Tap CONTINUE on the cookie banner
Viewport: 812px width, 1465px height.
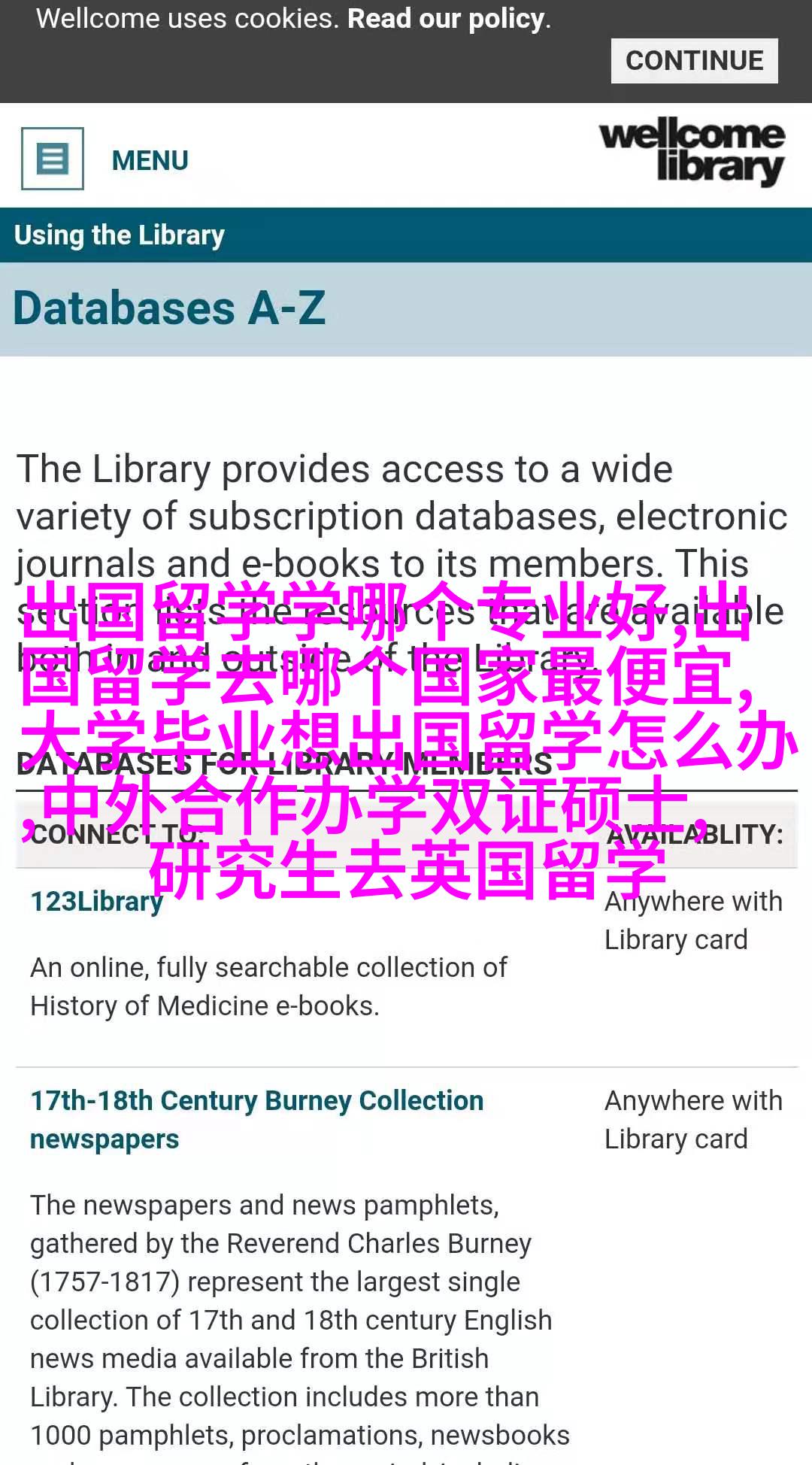tap(694, 61)
